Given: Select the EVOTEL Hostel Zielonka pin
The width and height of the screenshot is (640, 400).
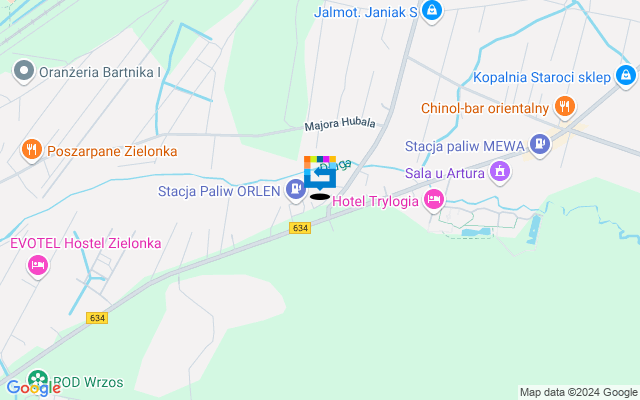Looking at the screenshot, I should point(37,264).
